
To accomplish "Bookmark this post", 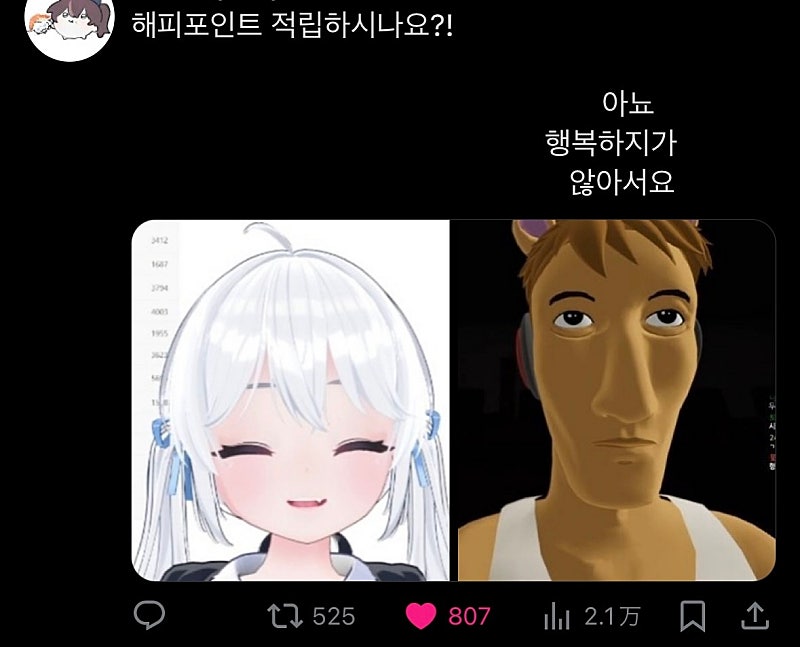I will pyautogui.click(x=692, y=616).
